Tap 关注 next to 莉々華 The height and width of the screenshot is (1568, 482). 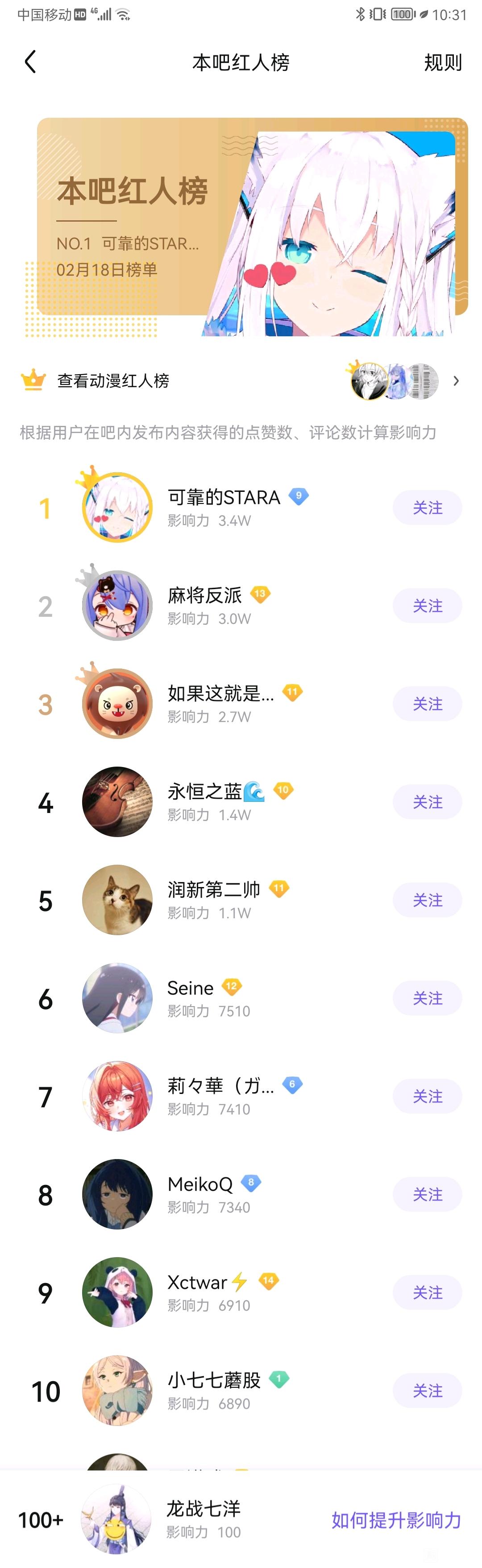427,1096
